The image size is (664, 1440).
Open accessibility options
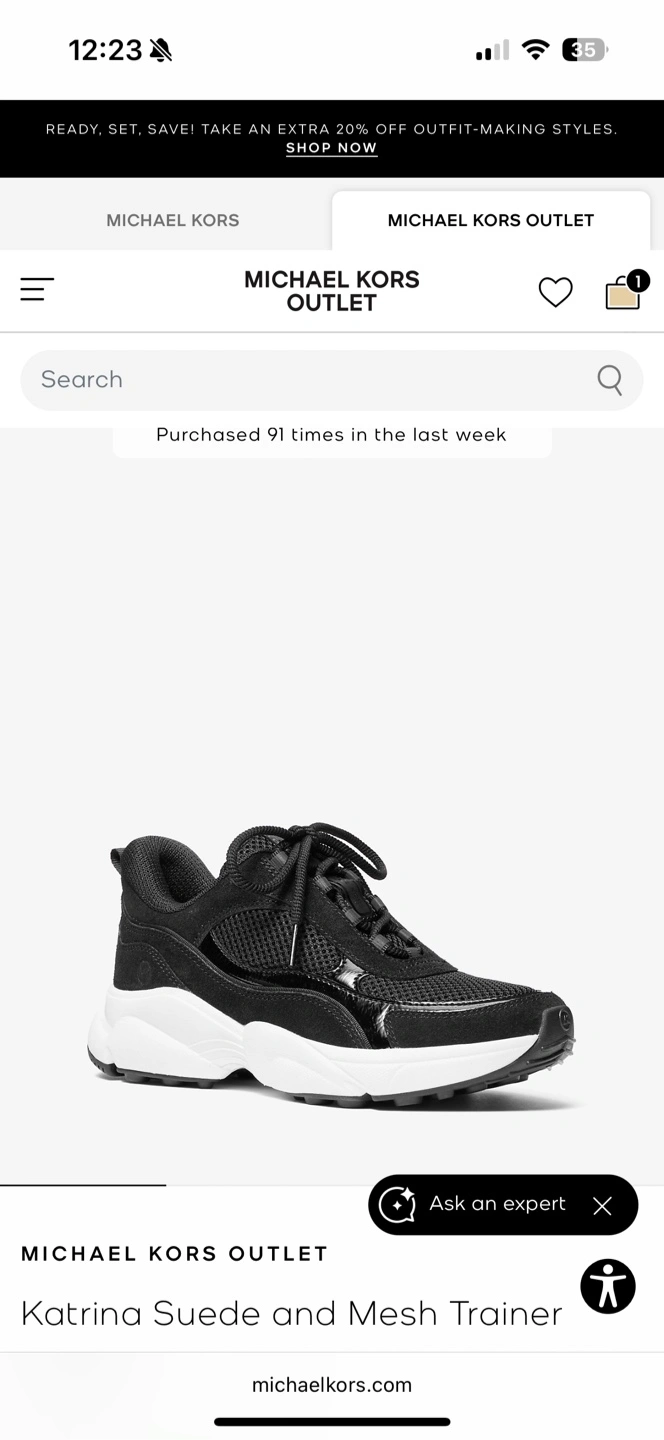[x=608, y=1285]
